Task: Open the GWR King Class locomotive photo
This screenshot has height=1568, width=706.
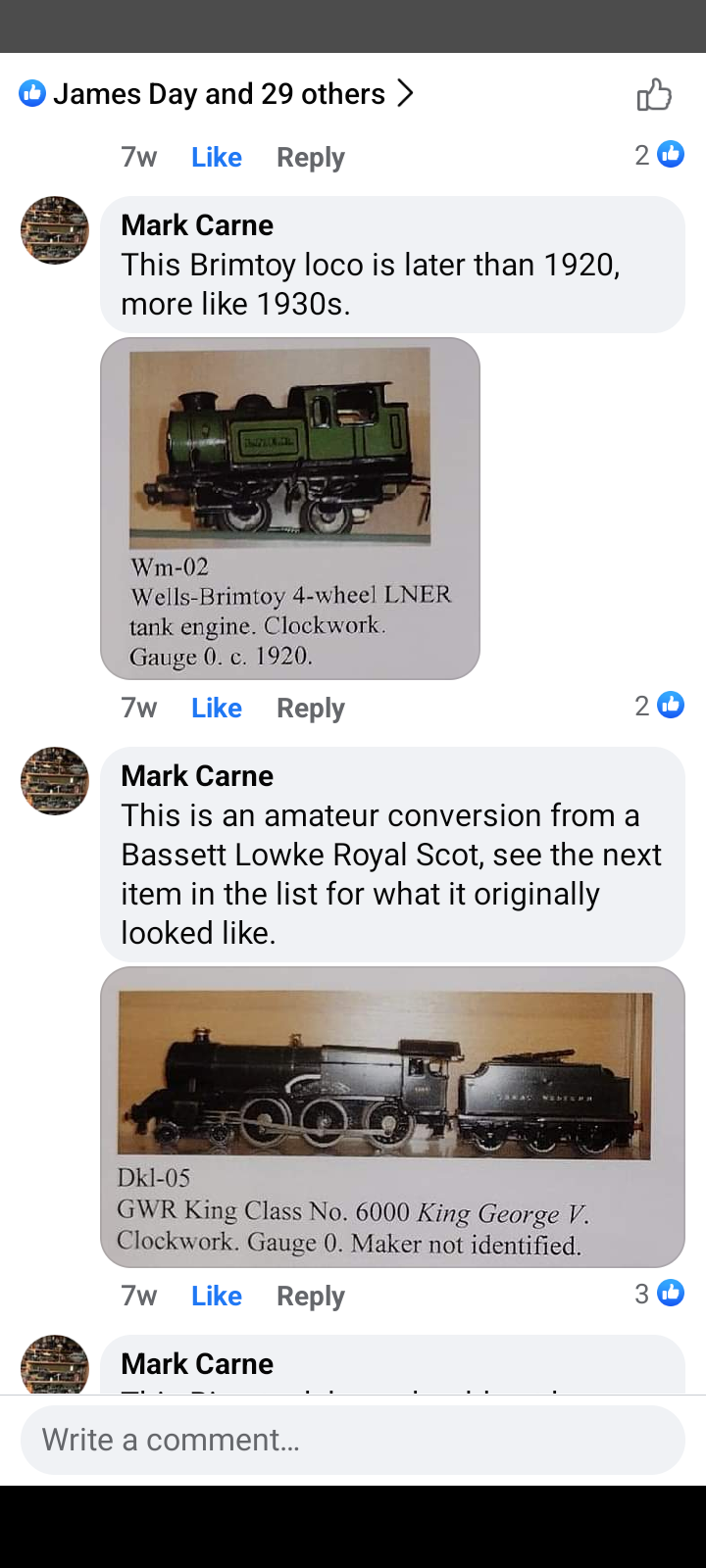Action: click(392, 1117)
